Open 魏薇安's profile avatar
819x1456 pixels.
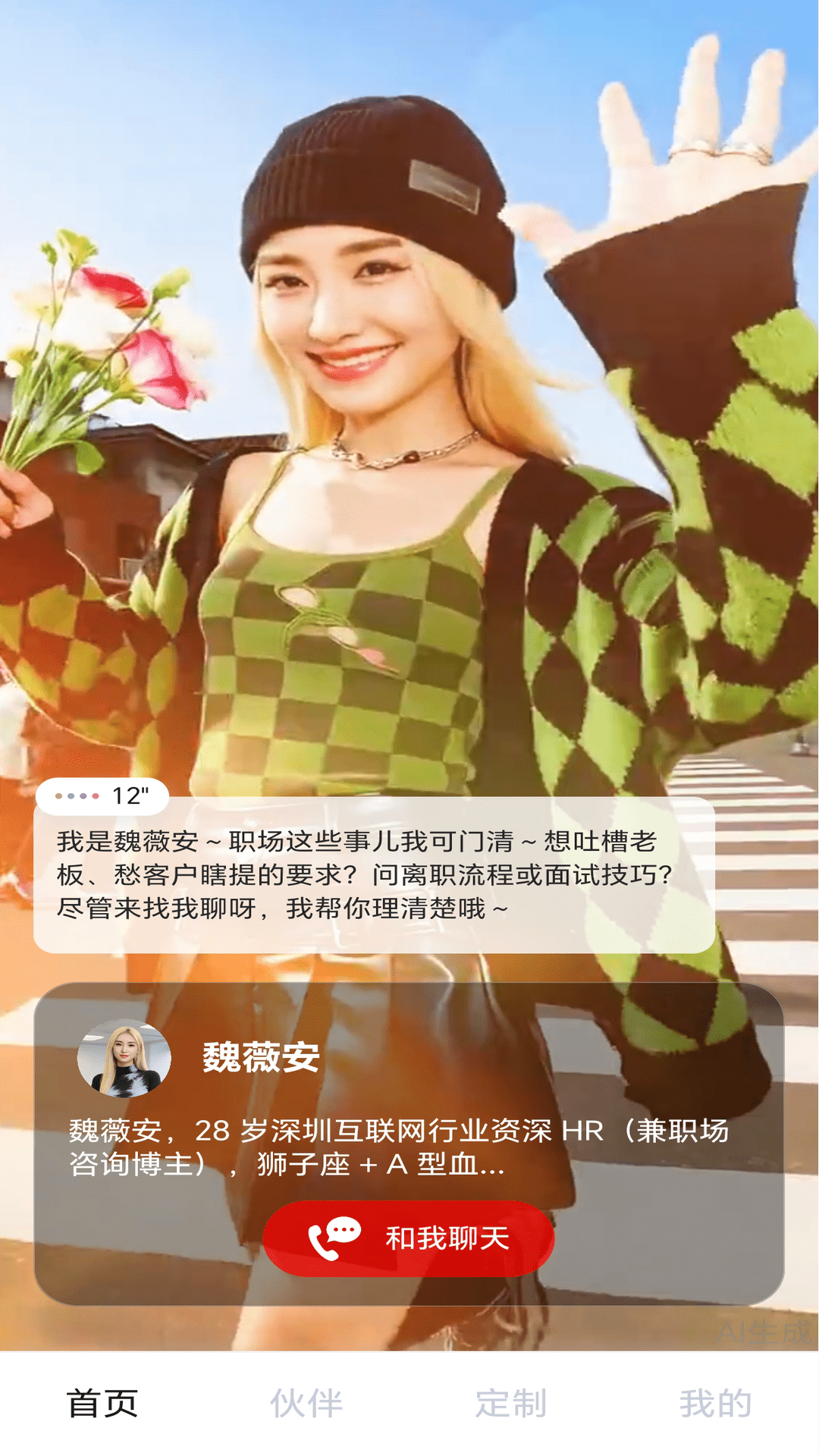[x=124, y=1059]
